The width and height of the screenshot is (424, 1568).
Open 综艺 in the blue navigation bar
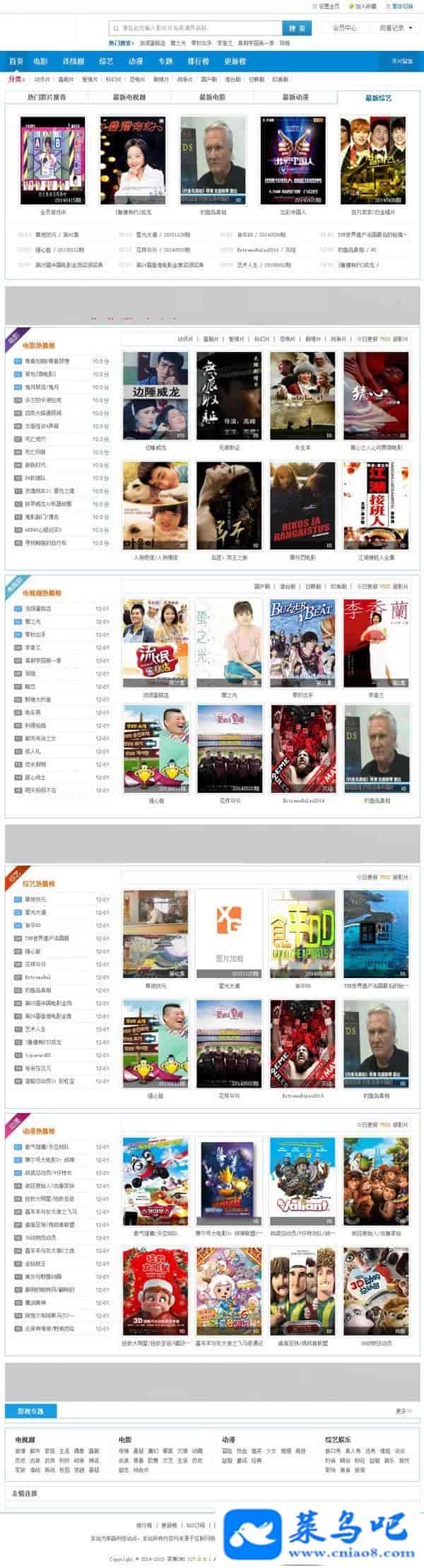click(106, 61)
